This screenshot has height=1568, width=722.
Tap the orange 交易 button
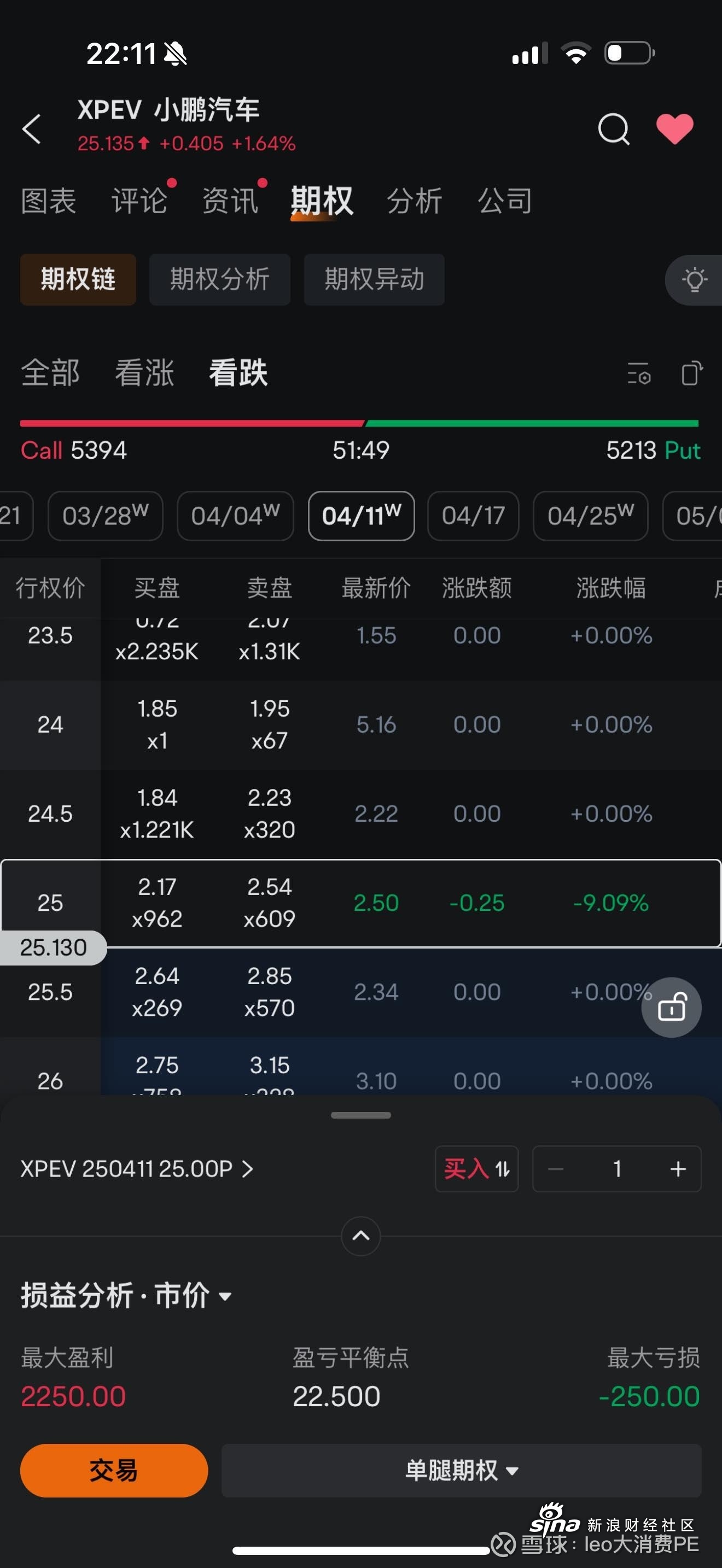tap(114, 1471)
